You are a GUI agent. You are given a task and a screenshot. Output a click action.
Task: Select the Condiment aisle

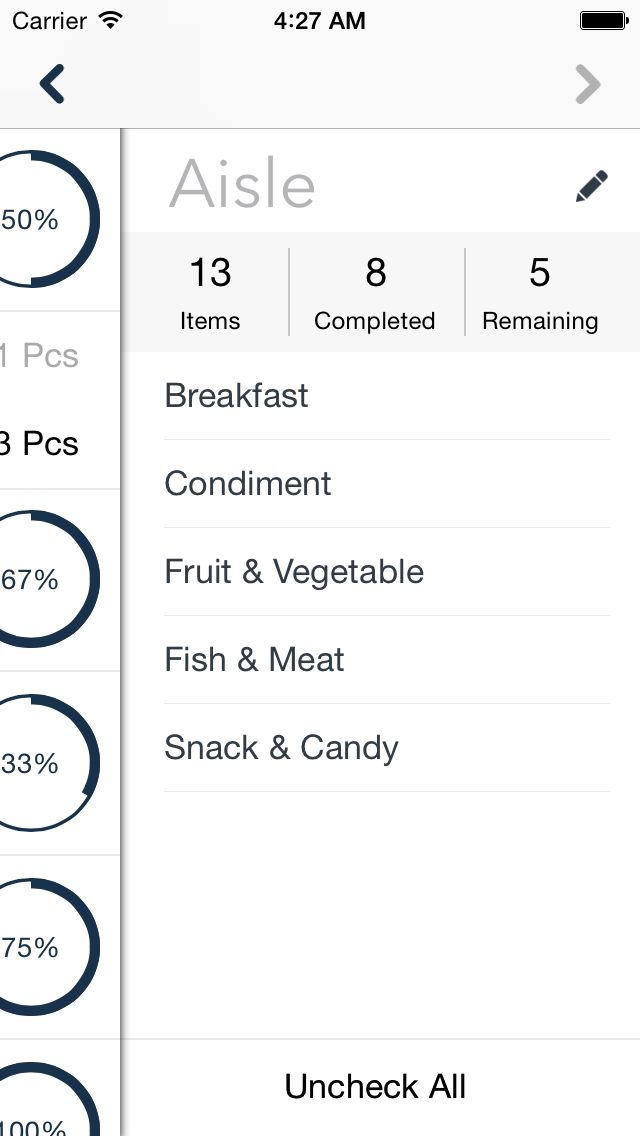pos(381,484)
